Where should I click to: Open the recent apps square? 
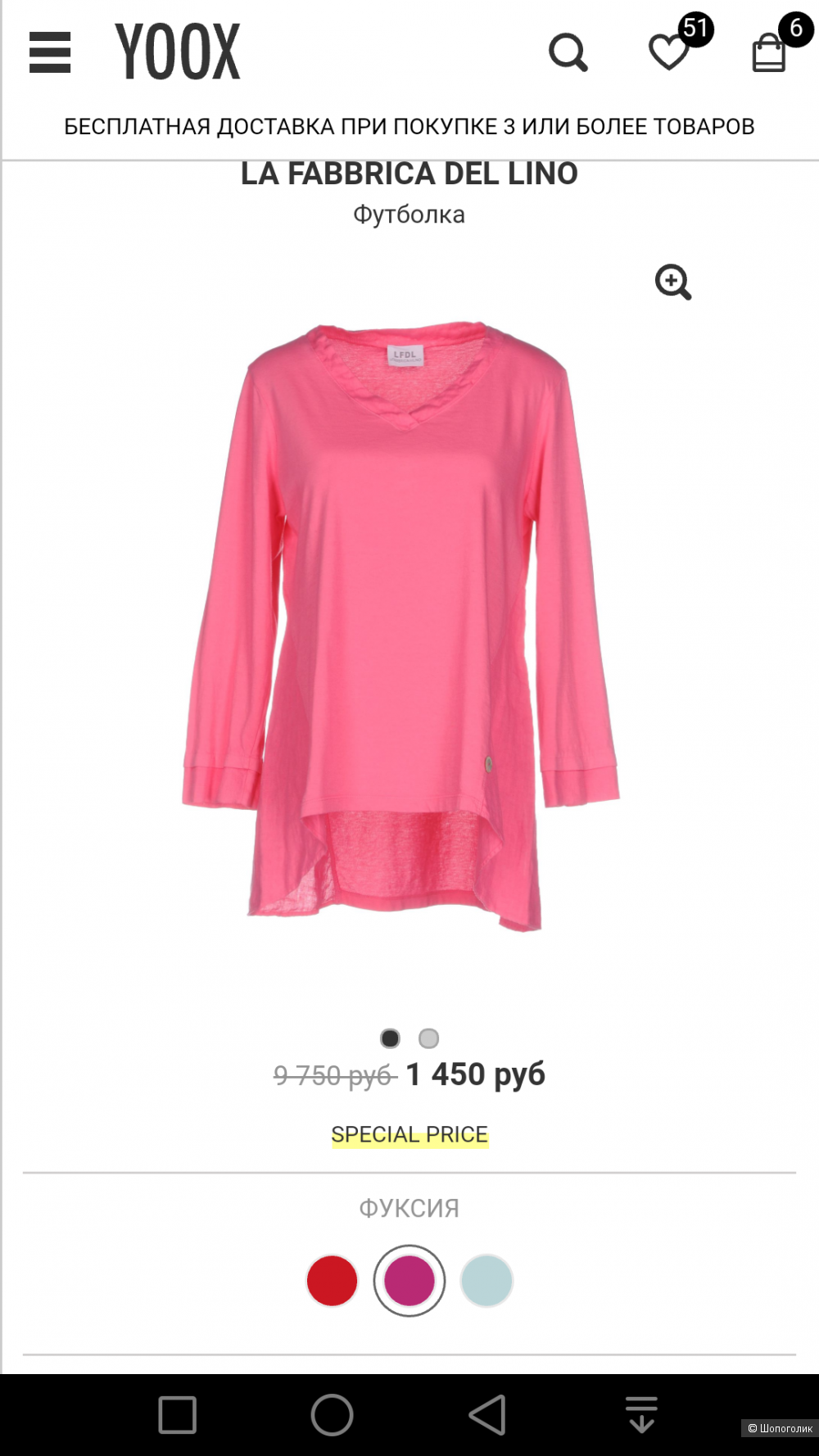click(177, 1414)
